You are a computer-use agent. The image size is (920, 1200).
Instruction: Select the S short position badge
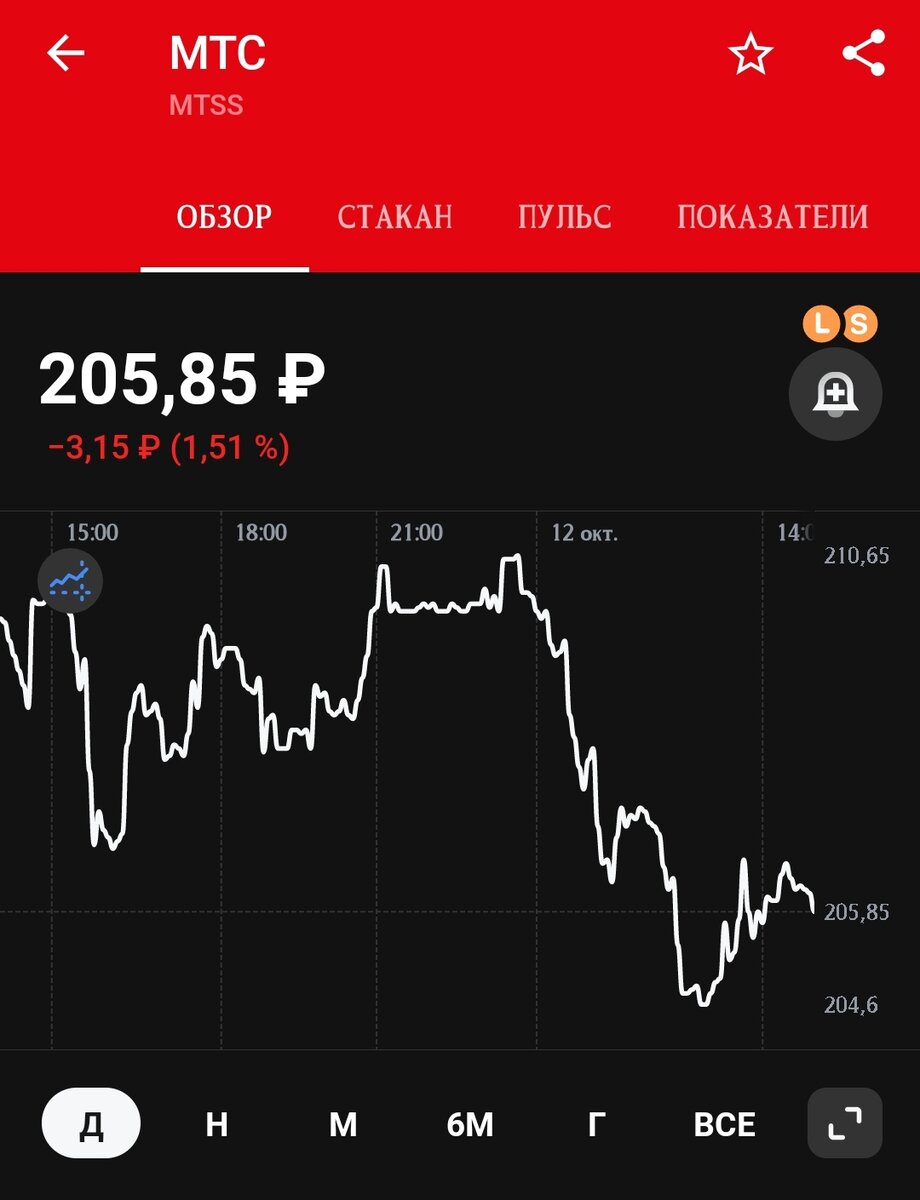click(861, 323)
